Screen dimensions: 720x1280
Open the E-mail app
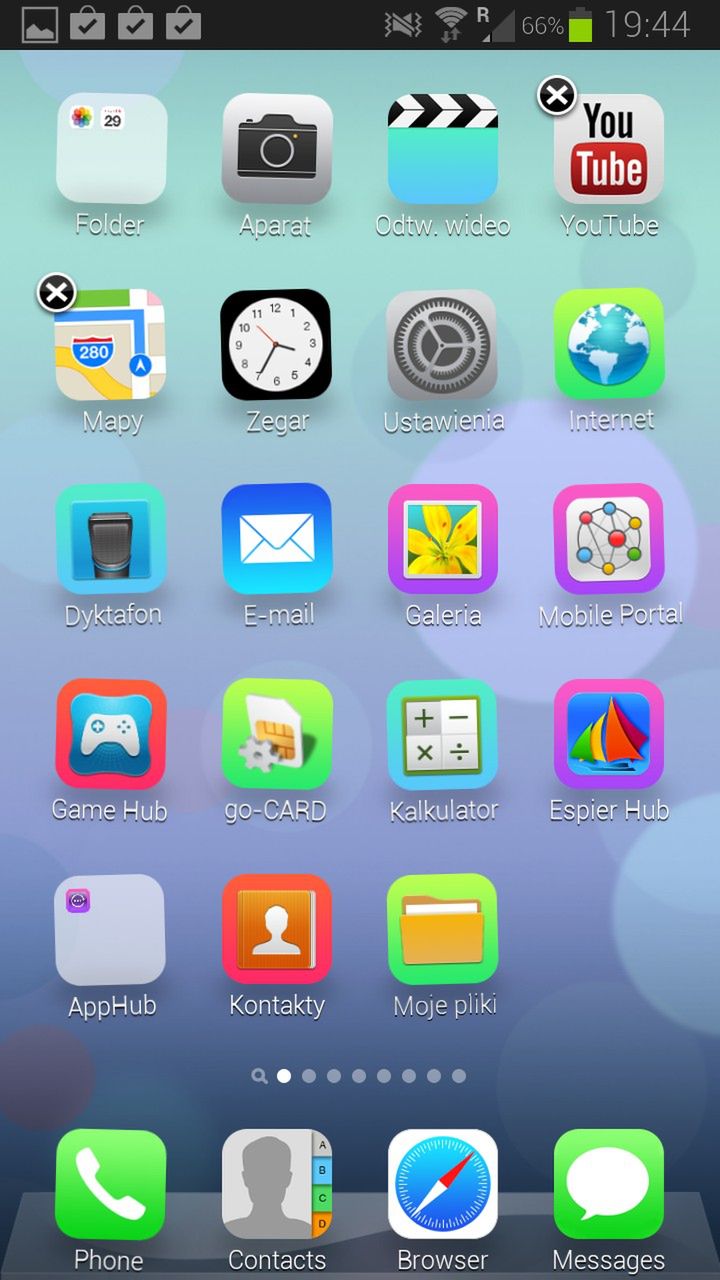276,539
